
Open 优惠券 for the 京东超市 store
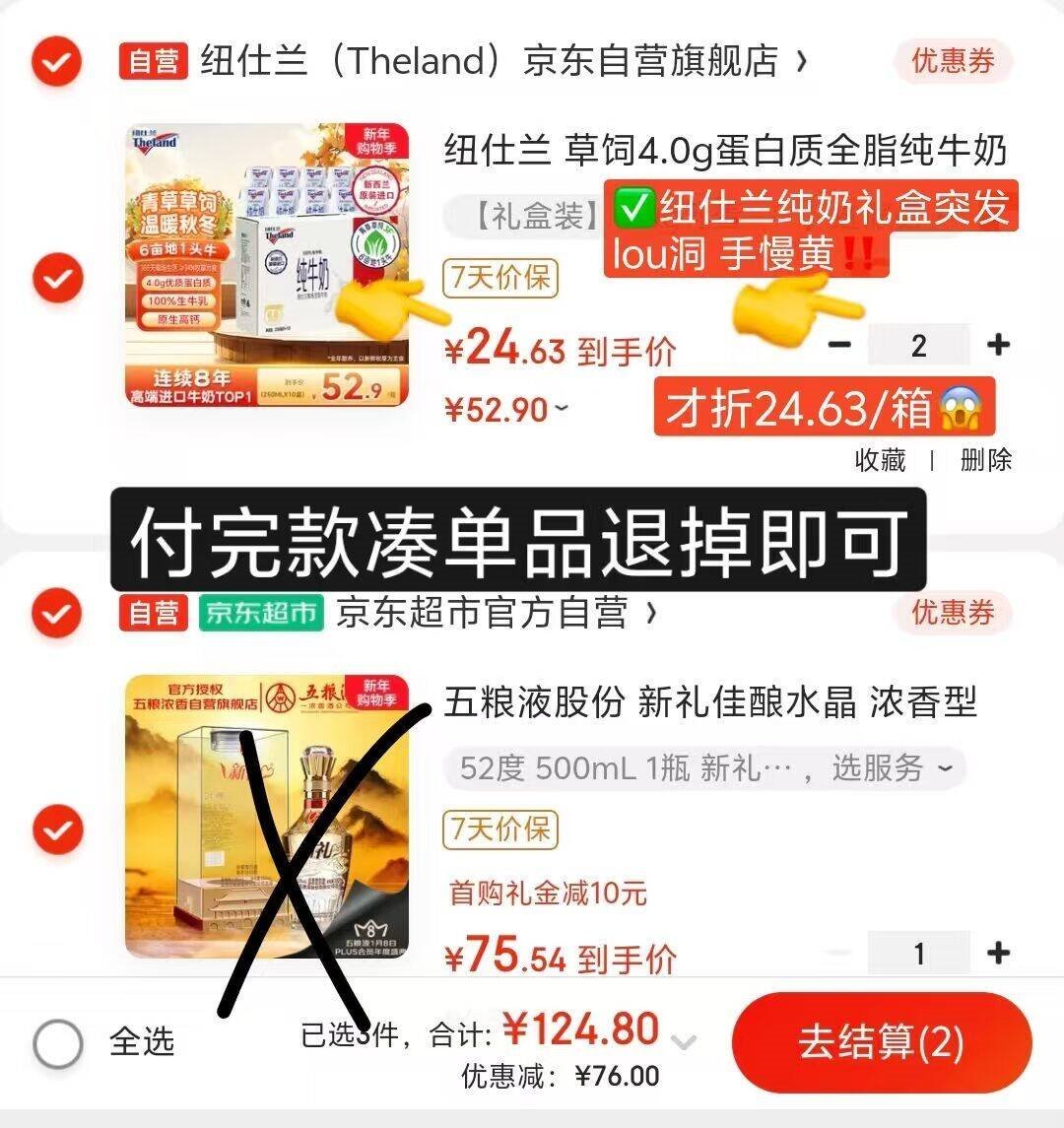point(952,612)
